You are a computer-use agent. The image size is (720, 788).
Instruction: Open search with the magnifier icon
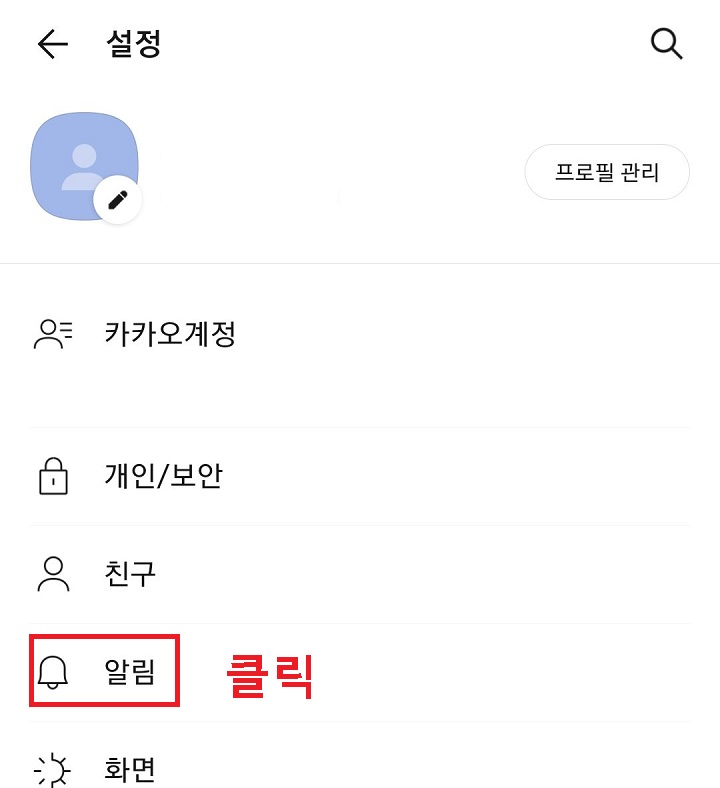click(666, 44)
